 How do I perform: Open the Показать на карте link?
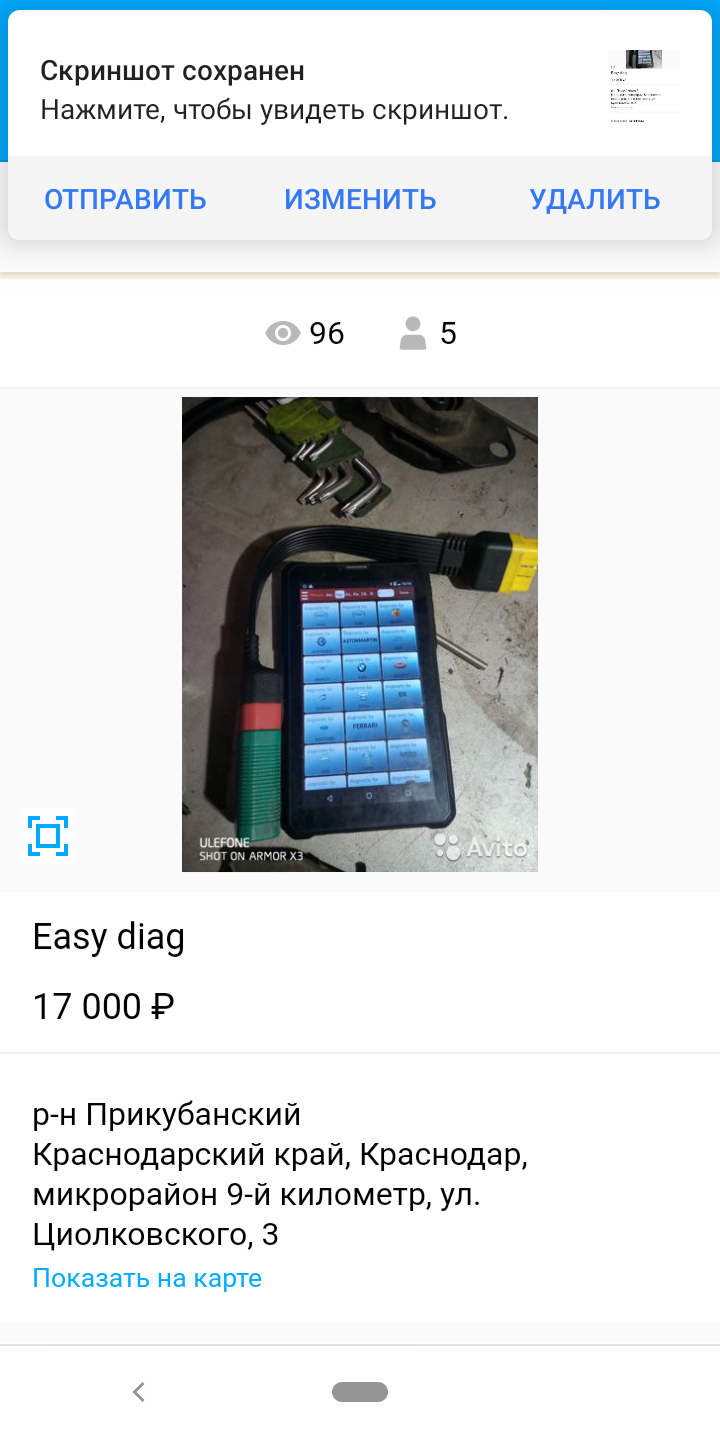[x=147, y=1278]
